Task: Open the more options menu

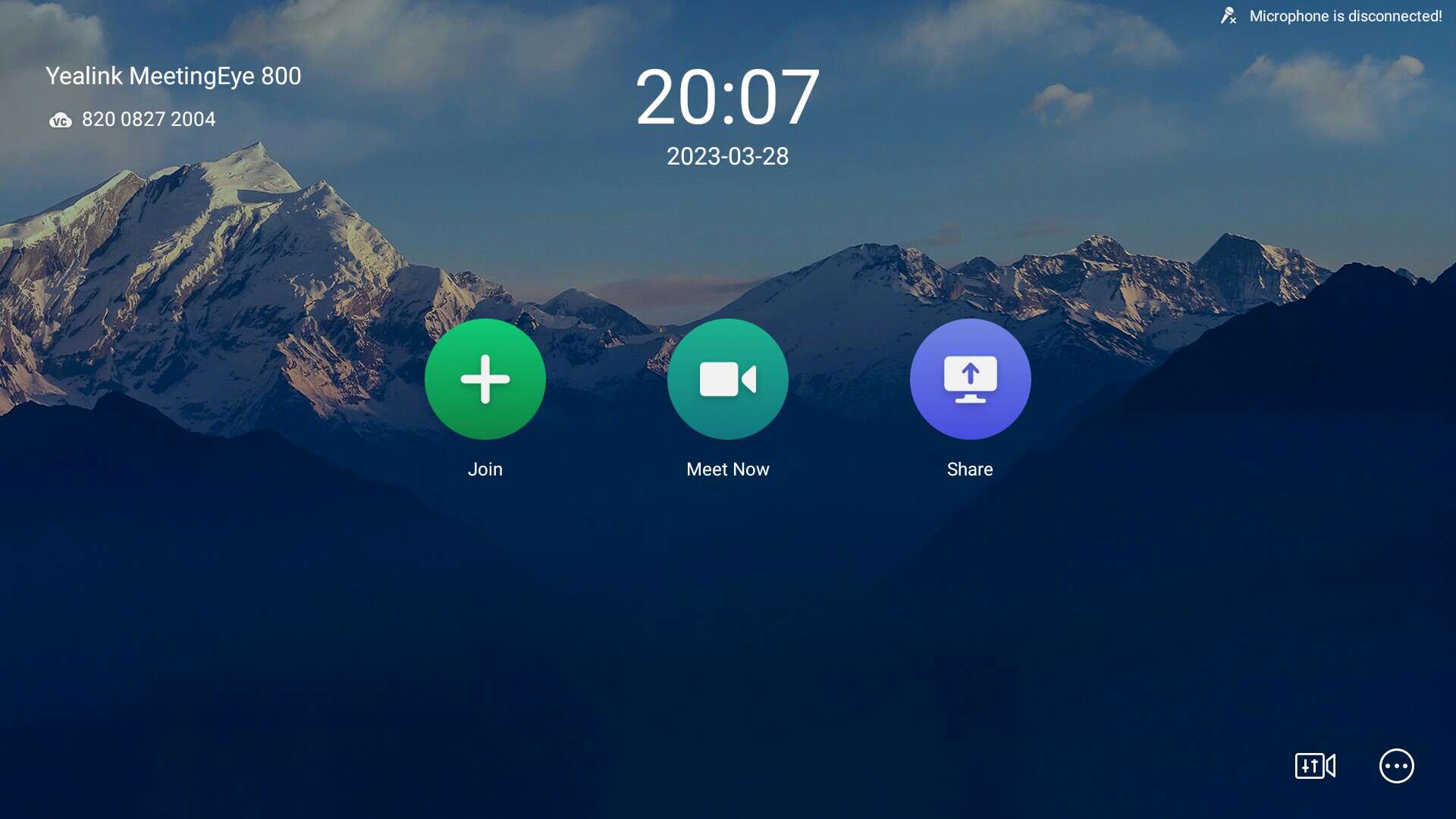Action: (1396, 766)
